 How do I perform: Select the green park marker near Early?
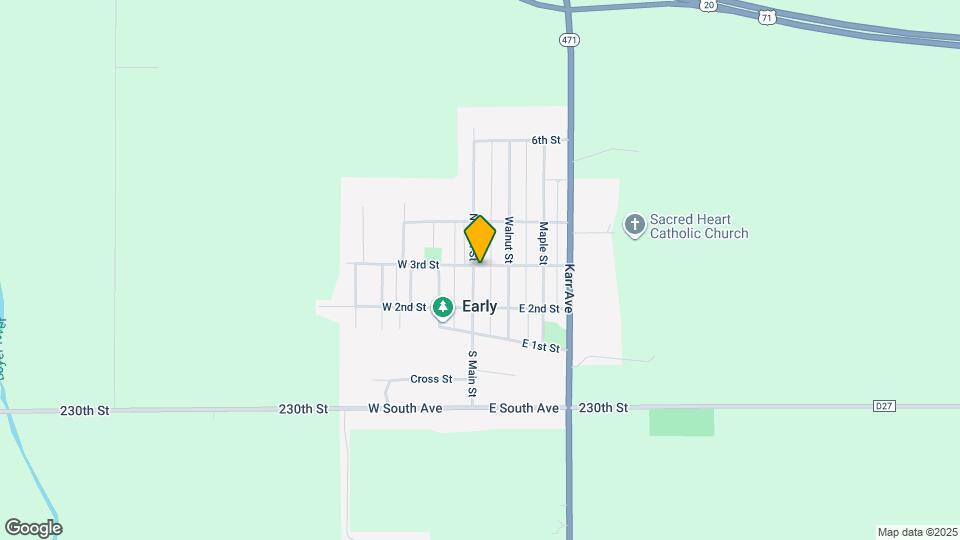(443, 307)
